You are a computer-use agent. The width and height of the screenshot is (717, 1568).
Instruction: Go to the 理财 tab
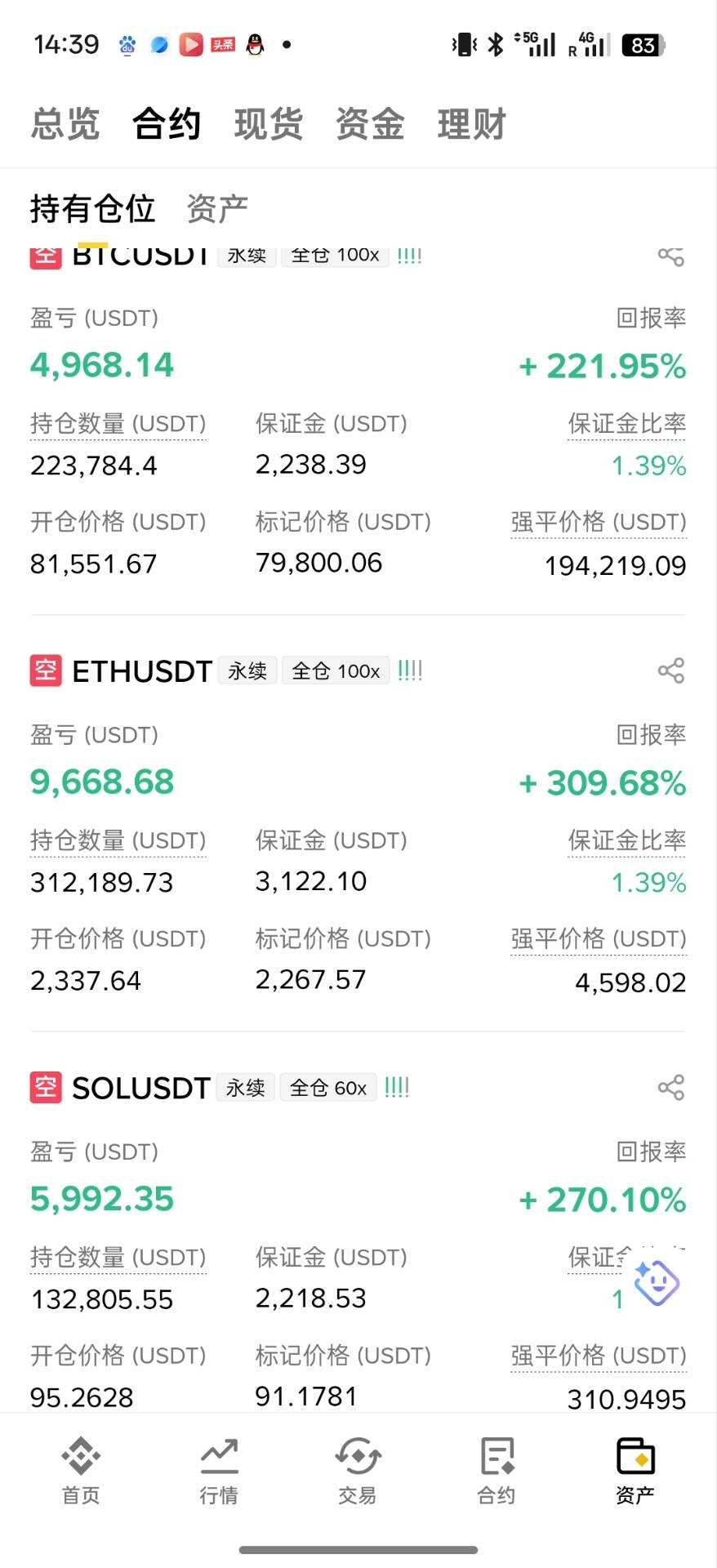click(x=472, y=124)
